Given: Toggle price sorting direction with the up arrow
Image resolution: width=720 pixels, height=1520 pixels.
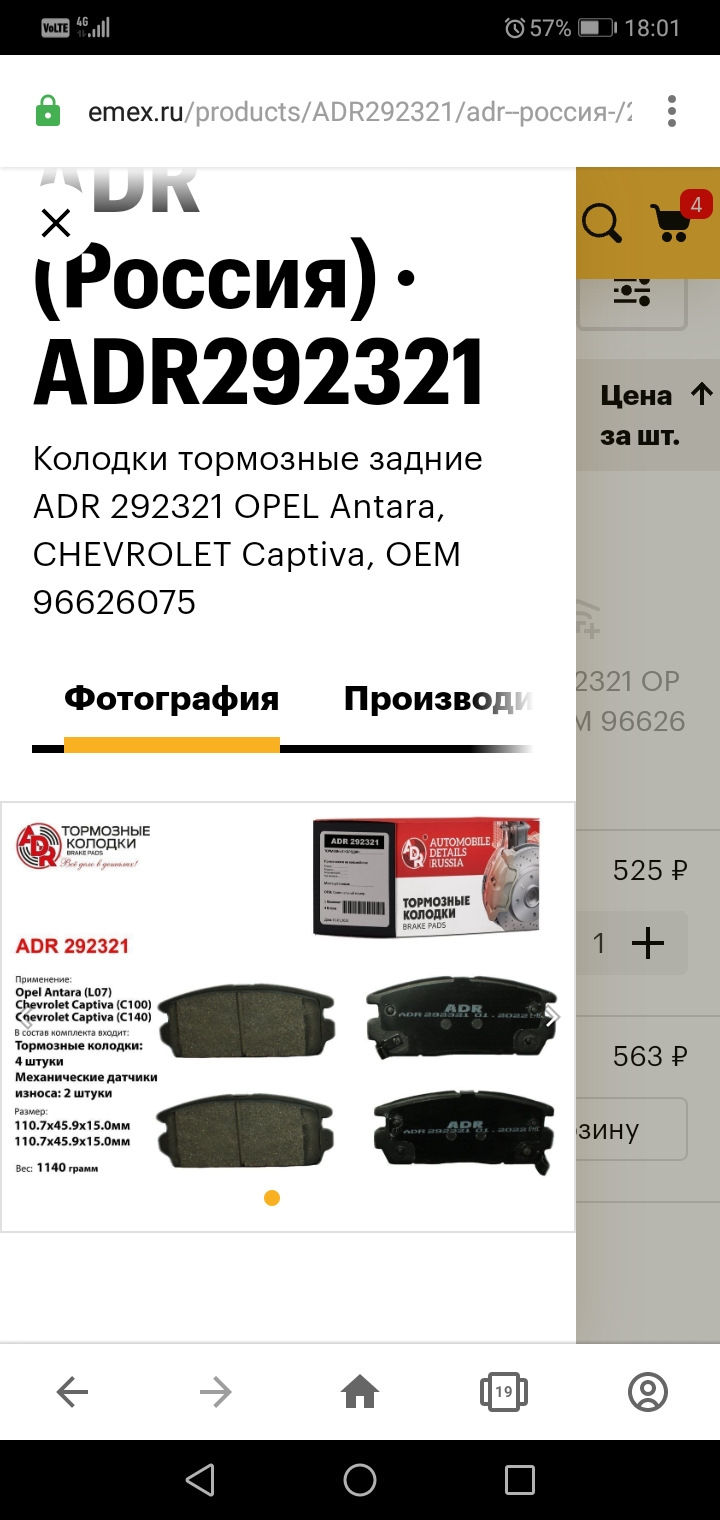Looking at the screenshot, I should point(701,395).
